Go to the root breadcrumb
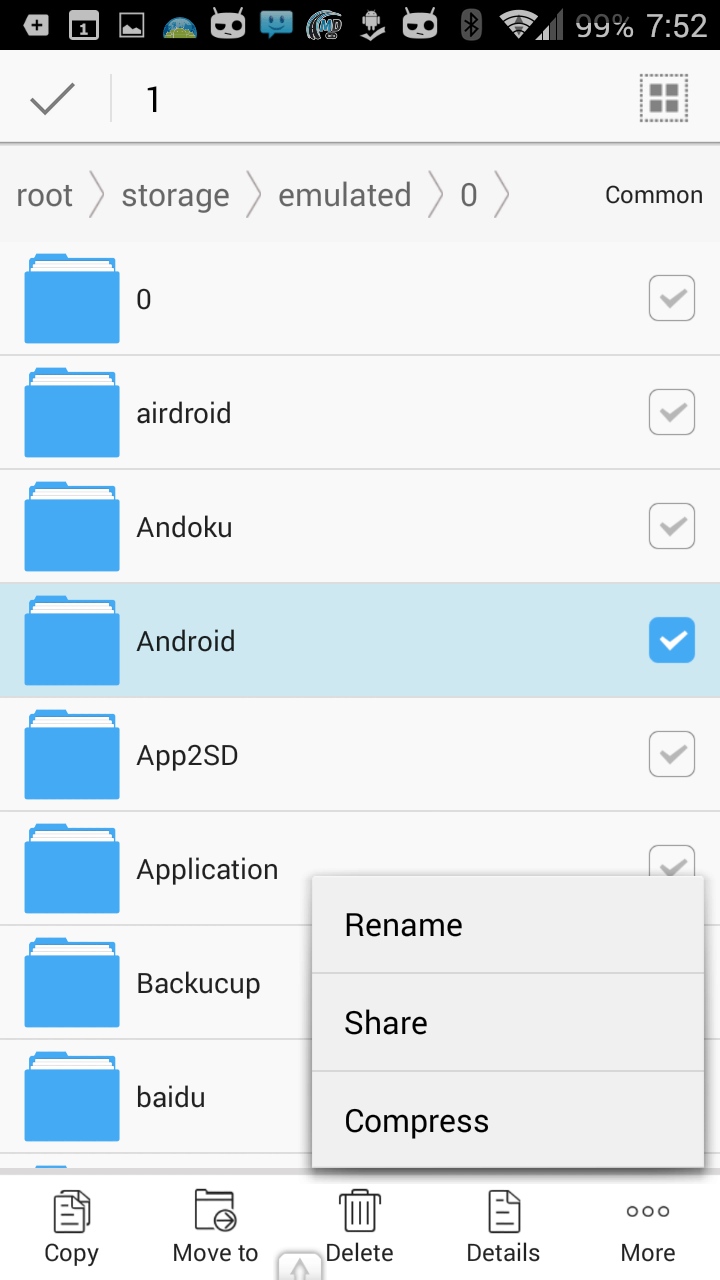 tap(44, 195)
